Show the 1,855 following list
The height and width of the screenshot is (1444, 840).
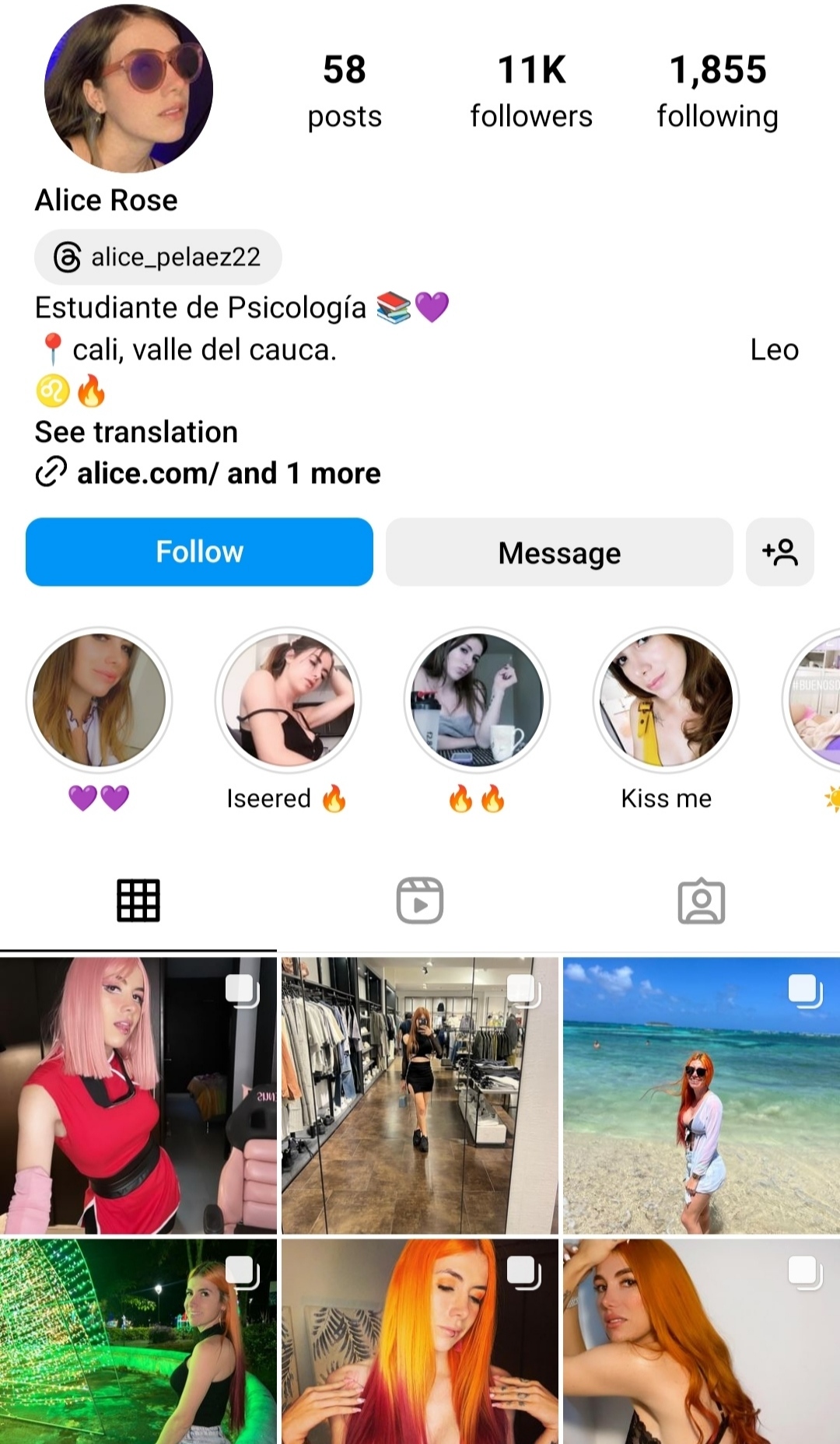pyautogui.click(x=717, y=90)
